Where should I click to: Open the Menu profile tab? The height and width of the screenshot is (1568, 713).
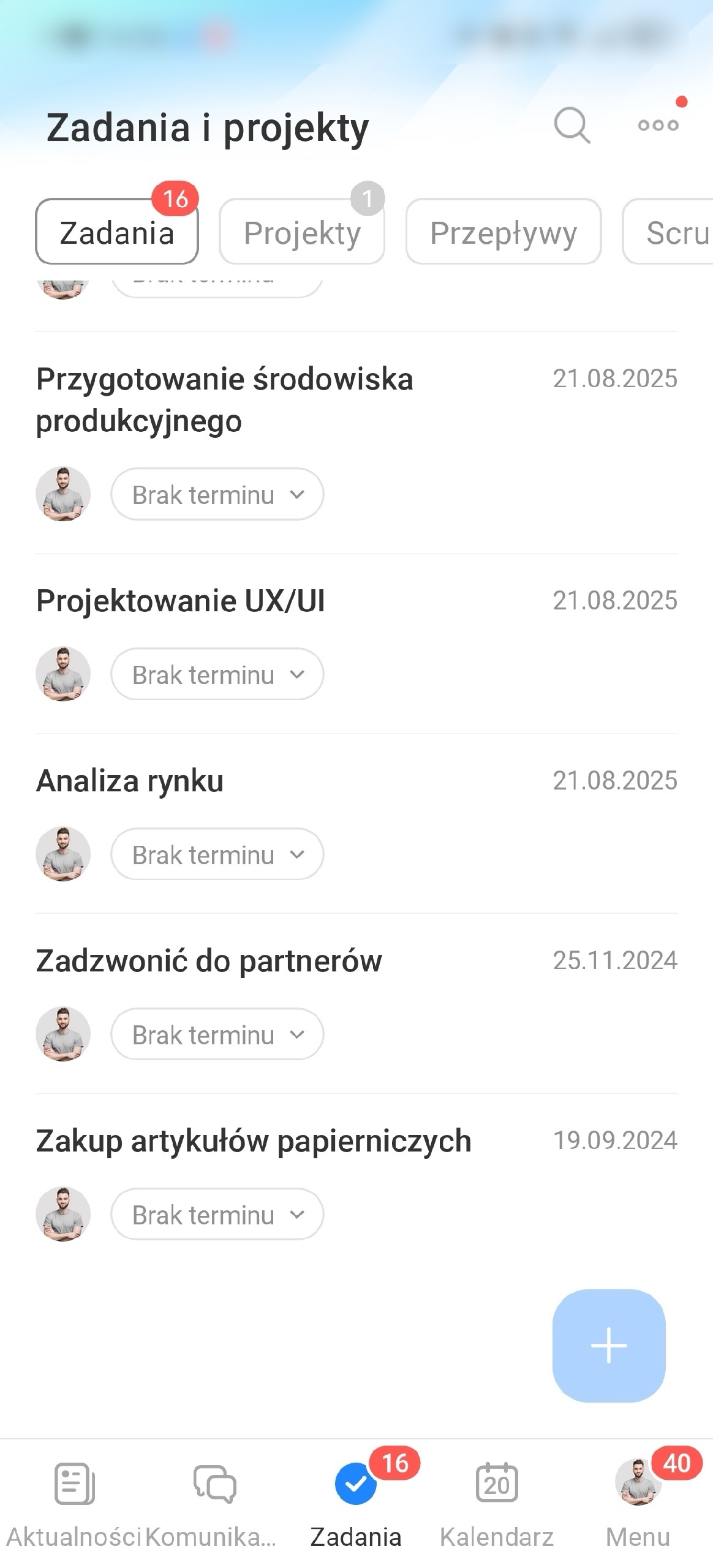pyautogui.click(x=638, y=1500)
